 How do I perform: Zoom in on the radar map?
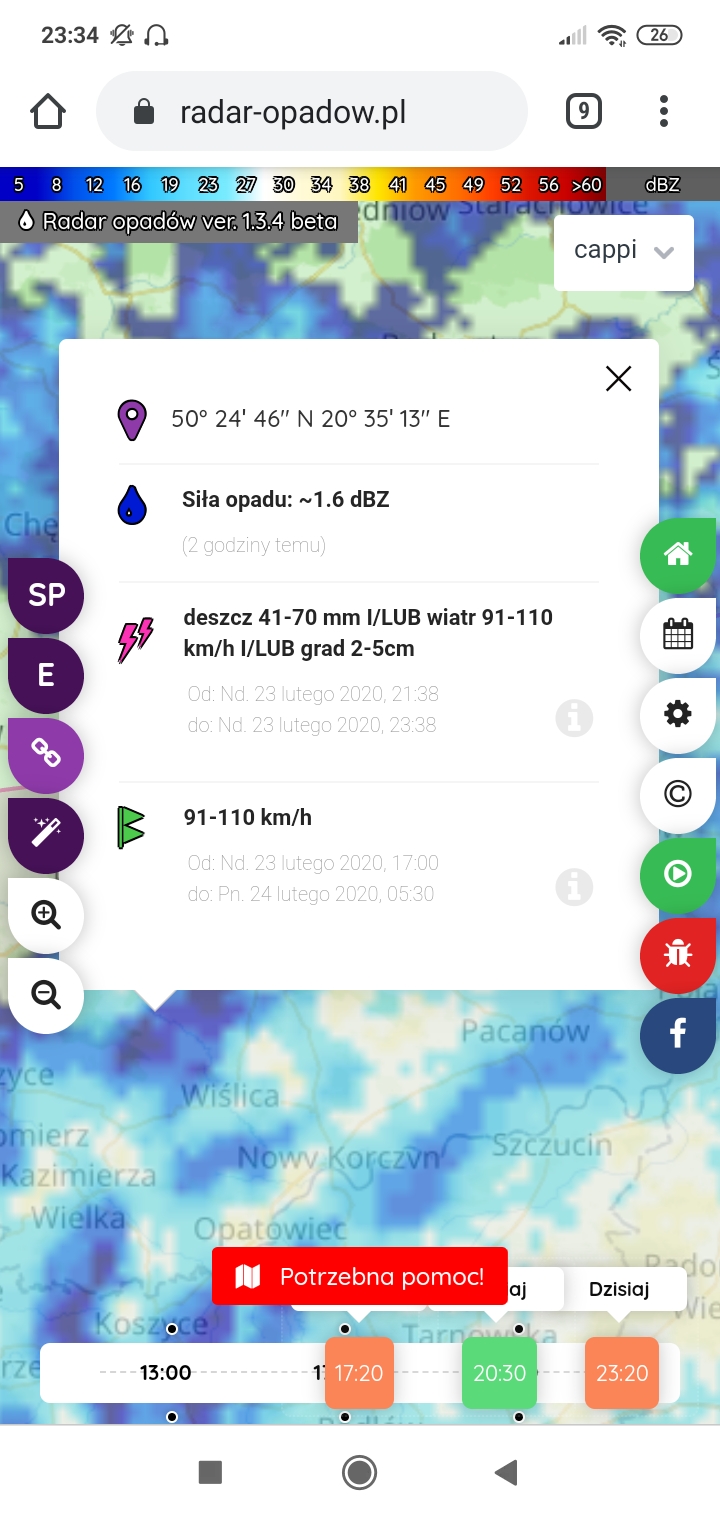click(x=46, y=915)
